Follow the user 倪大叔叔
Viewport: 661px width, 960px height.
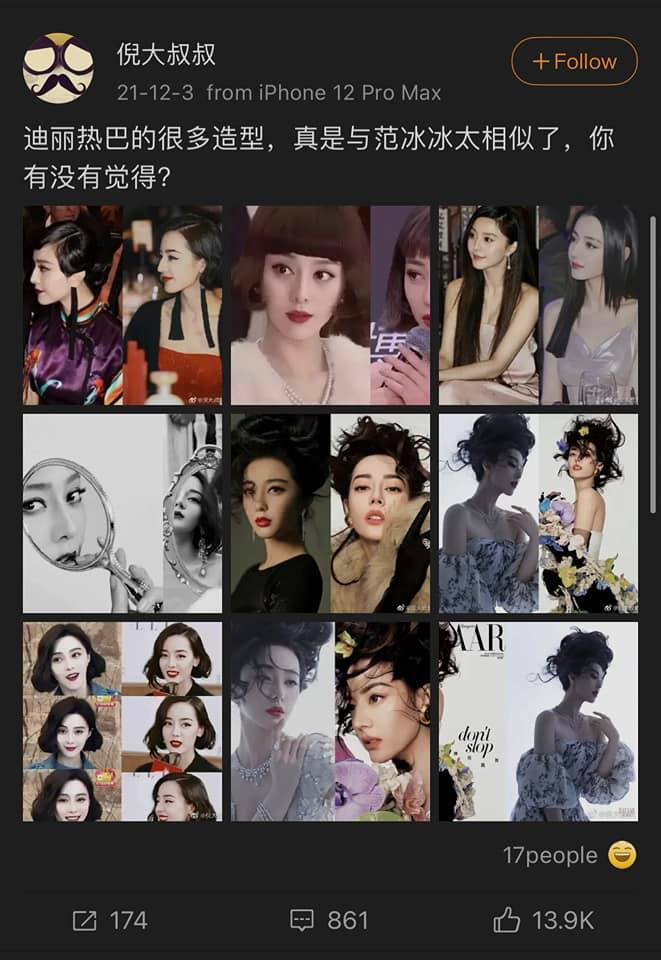(574, 61)
